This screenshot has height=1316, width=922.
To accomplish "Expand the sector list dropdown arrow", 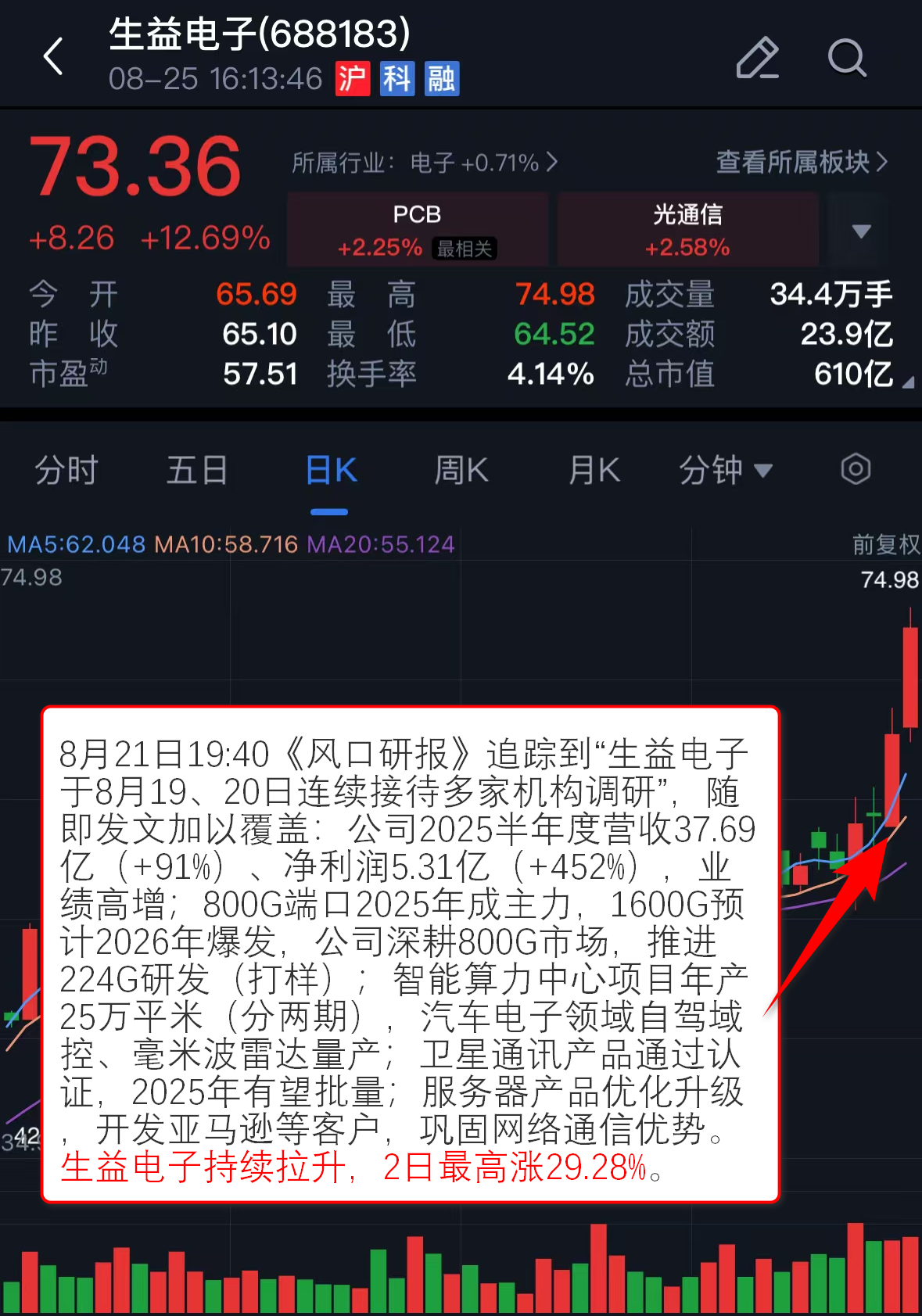I will point(861,231).
